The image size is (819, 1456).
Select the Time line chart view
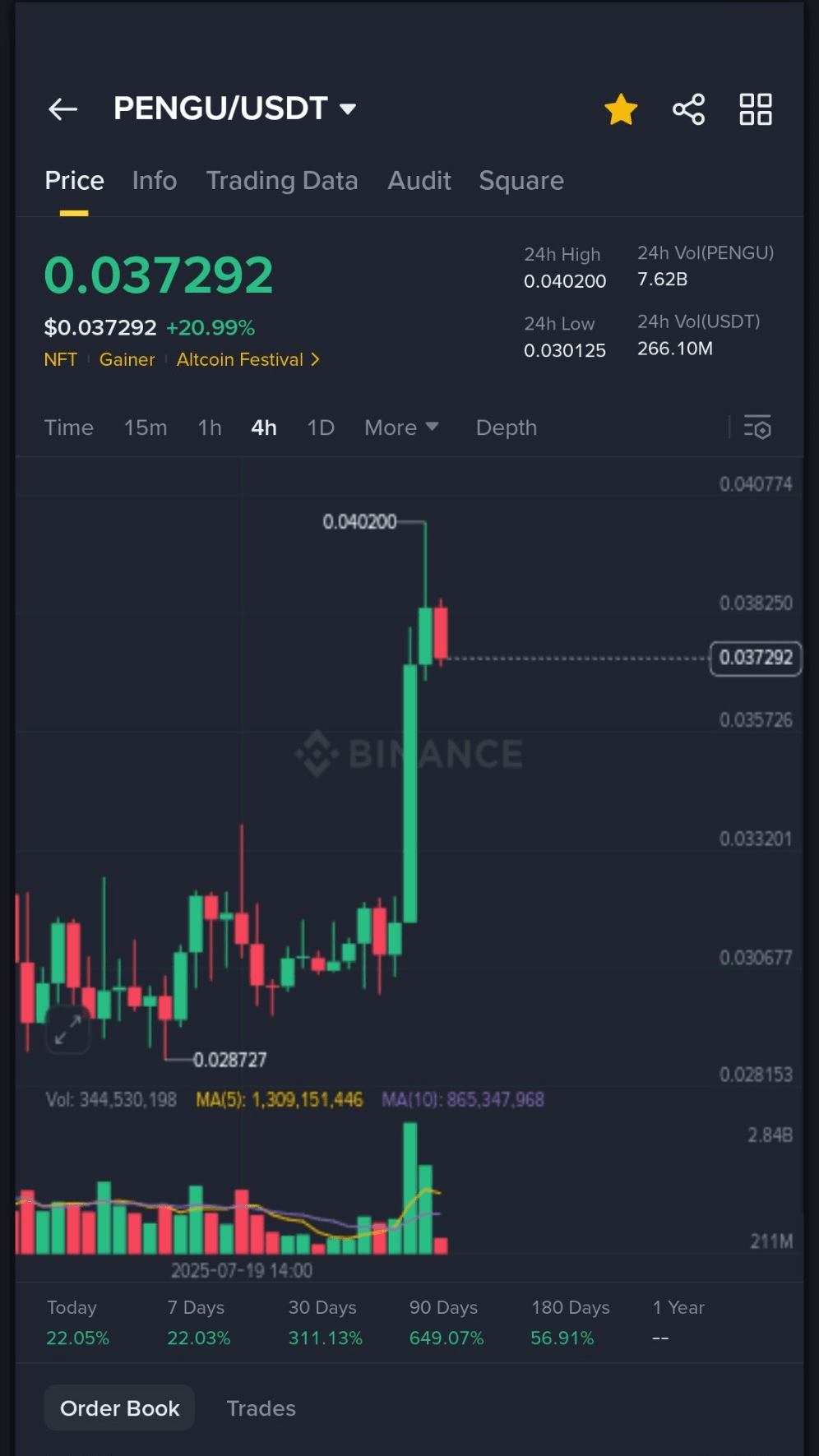[x=69, y=428]
